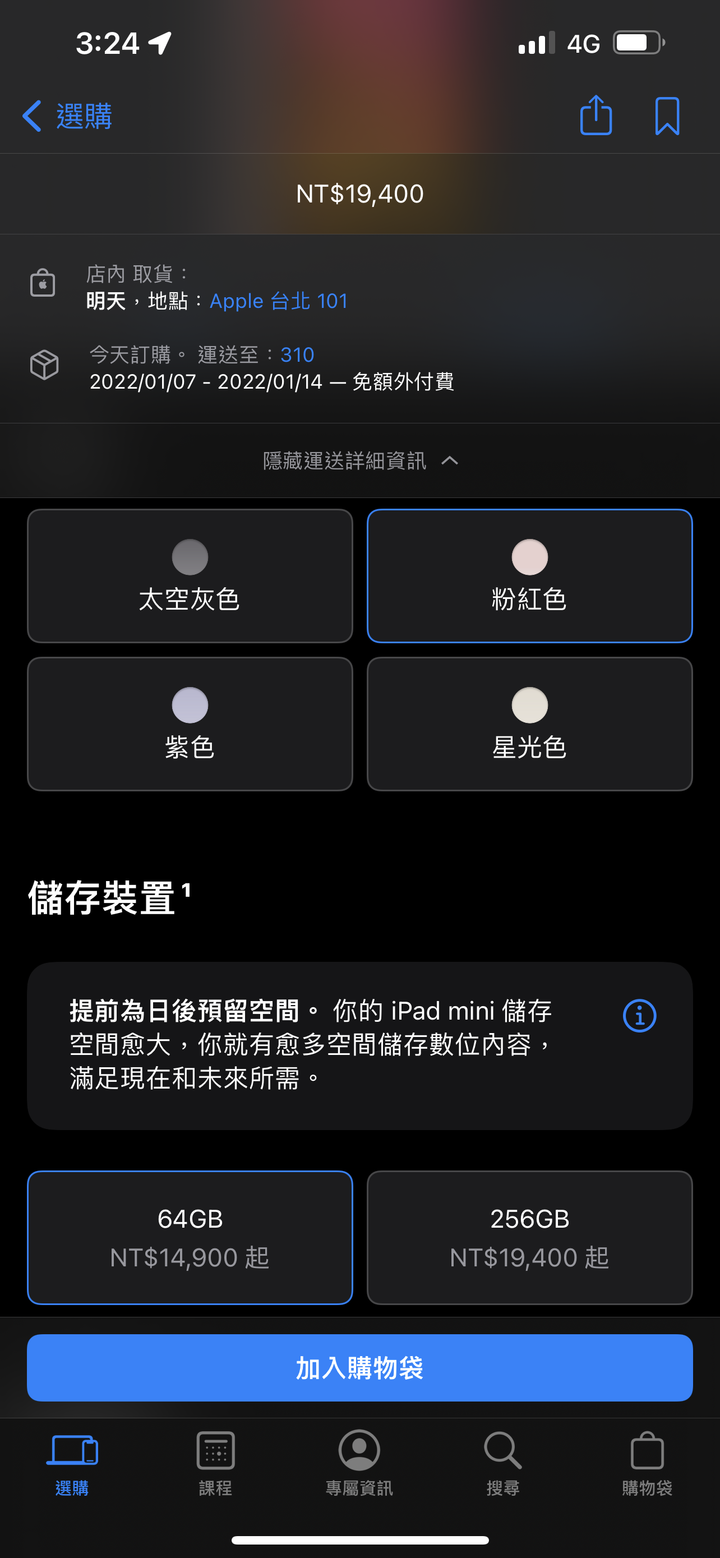Viewport: 720px width, 1558px height.
Task: Select 256GB storage option
Action: 530,1238
